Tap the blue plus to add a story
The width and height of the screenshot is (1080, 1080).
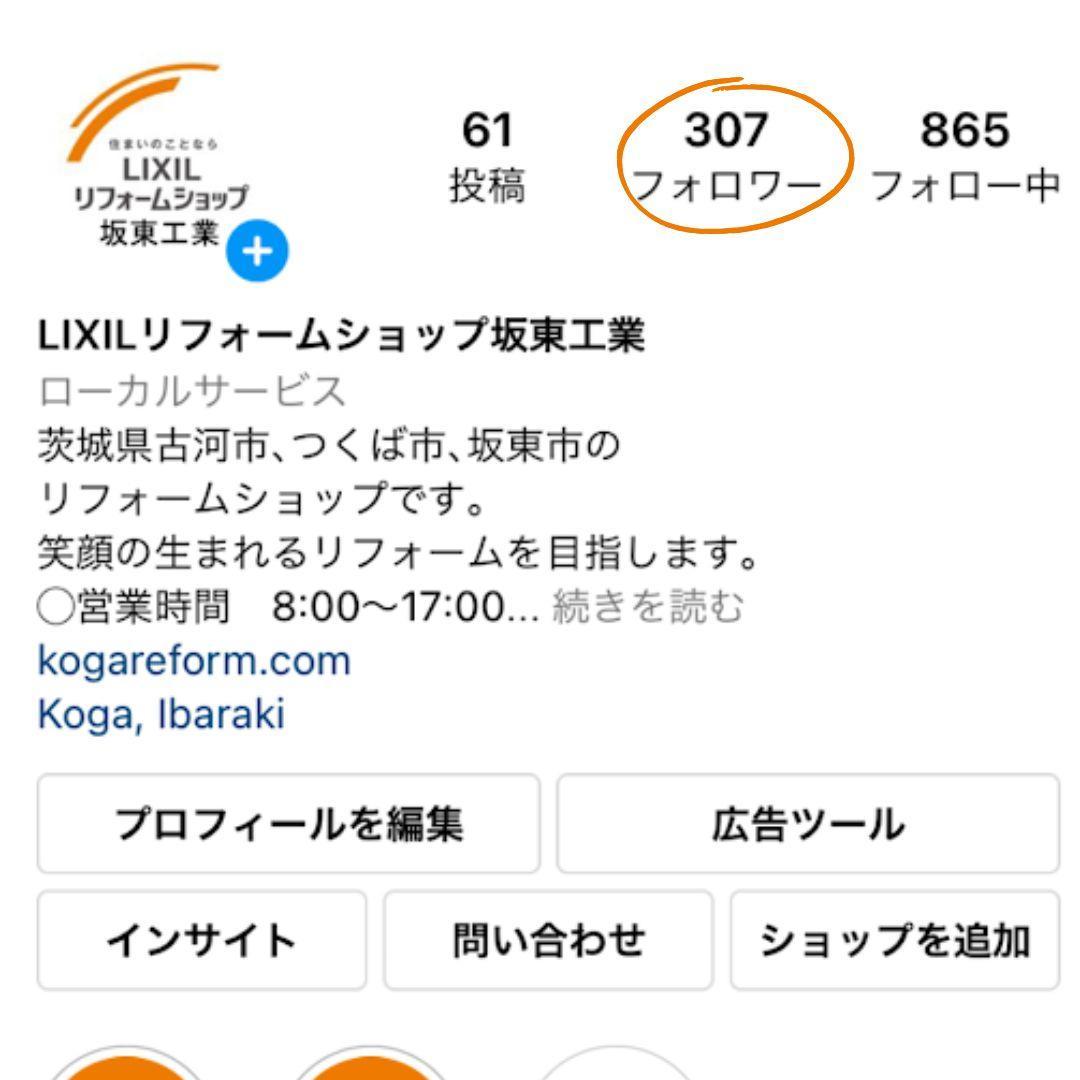[257, 250]
